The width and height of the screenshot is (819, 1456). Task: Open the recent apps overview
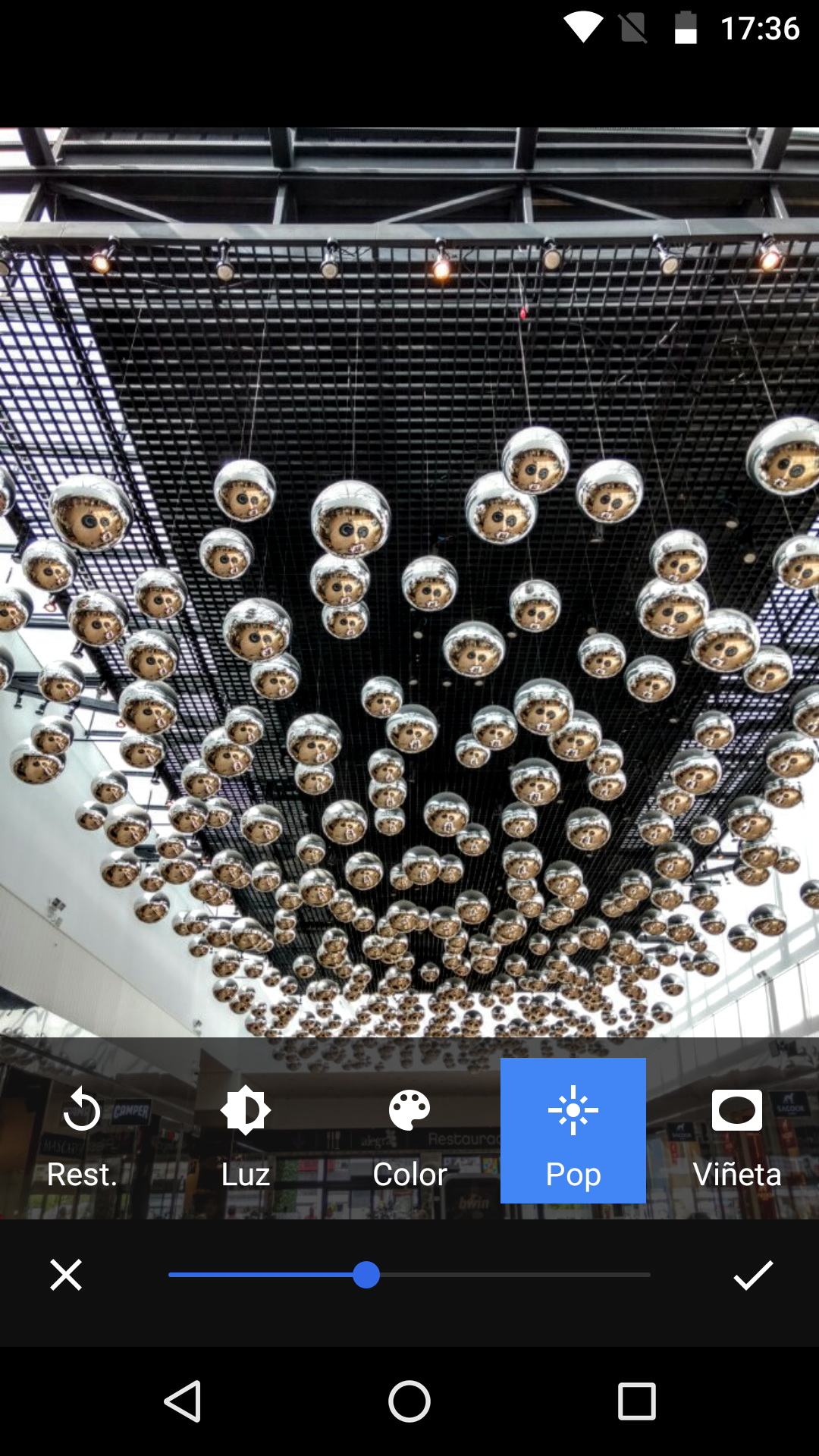coord(636,1401)
